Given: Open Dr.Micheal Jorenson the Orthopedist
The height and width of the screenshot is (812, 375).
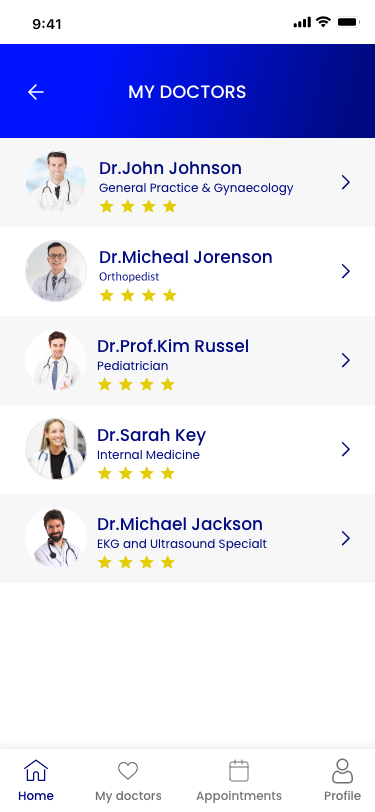Looking at the screenshot, I should pyautogui.click(x=188, y=271).
